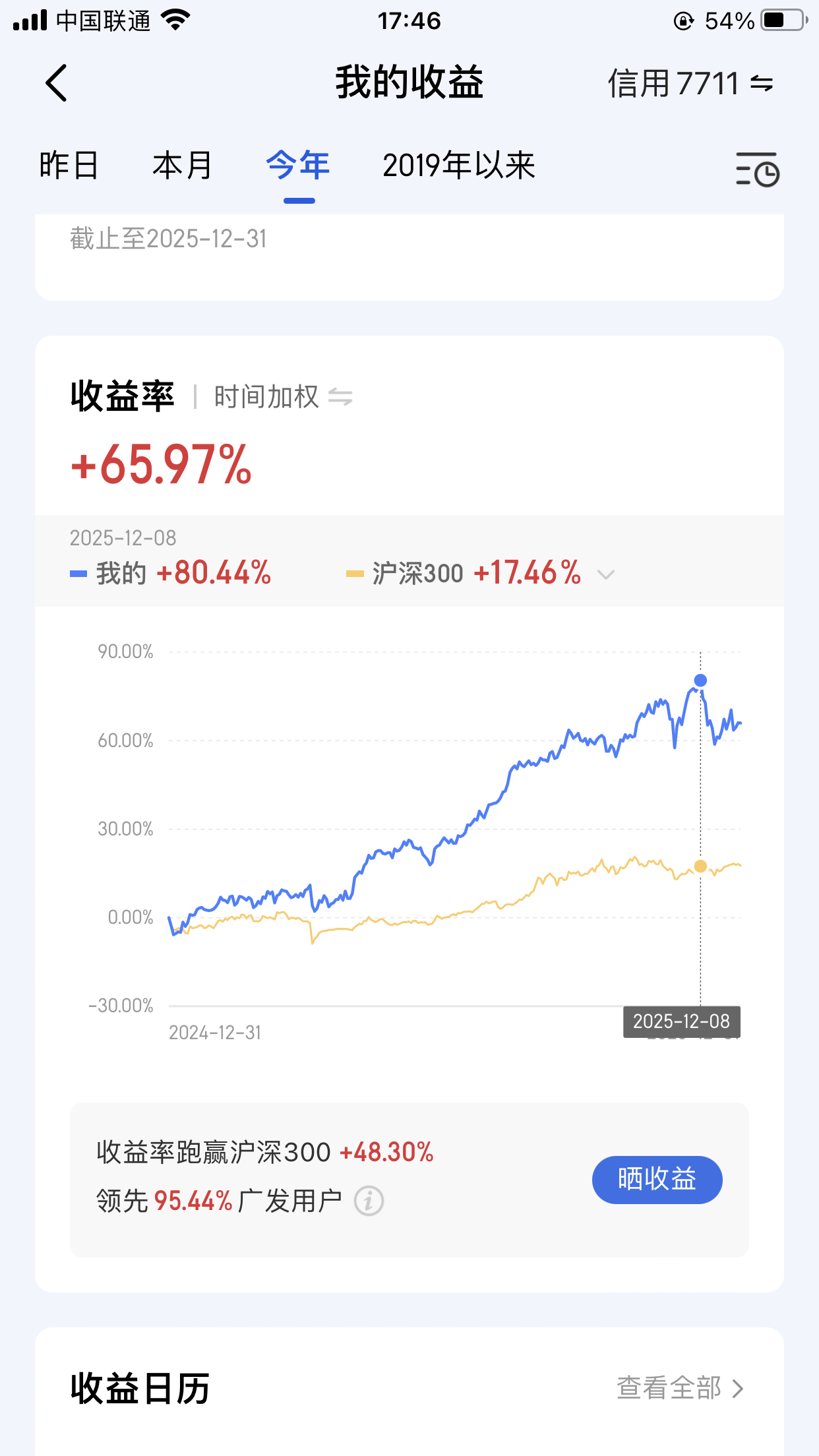Expand the 沪深300 benchmark dropdown
The height and width of the screenshot is (1456, 819).
pos(605,574)
